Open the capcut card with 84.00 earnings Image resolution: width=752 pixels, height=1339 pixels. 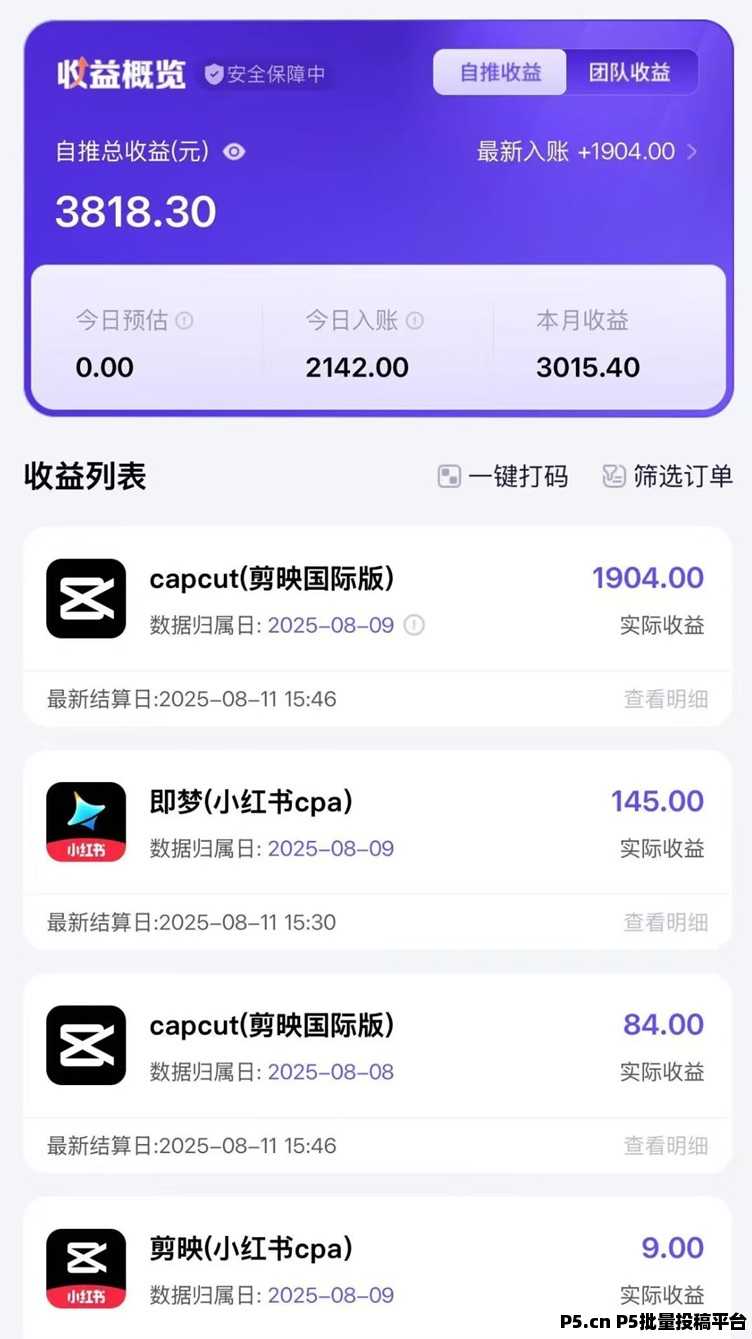[376, 1046]
